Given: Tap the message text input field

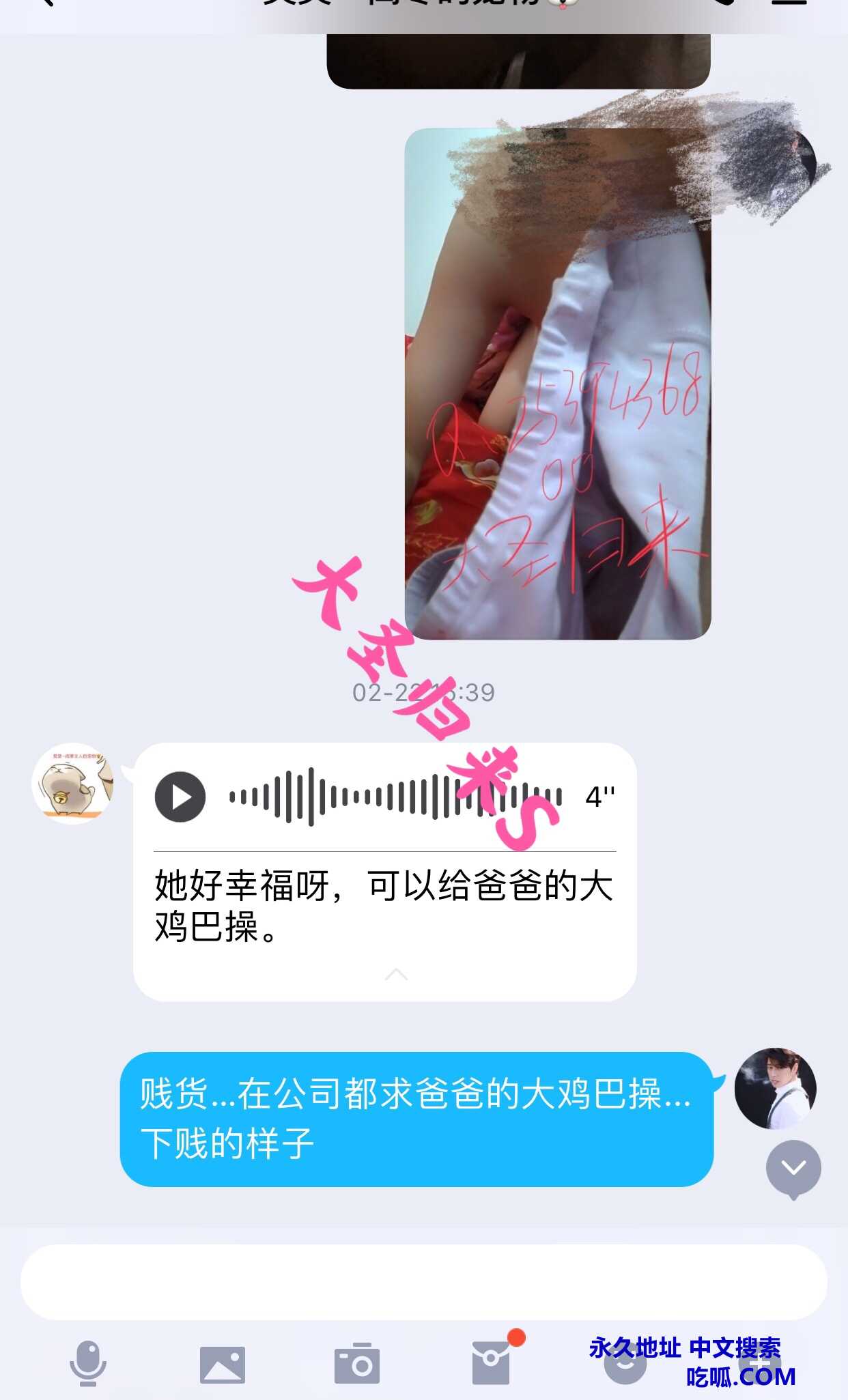Looking at the screenshot, I should (x=423, y=1282).
